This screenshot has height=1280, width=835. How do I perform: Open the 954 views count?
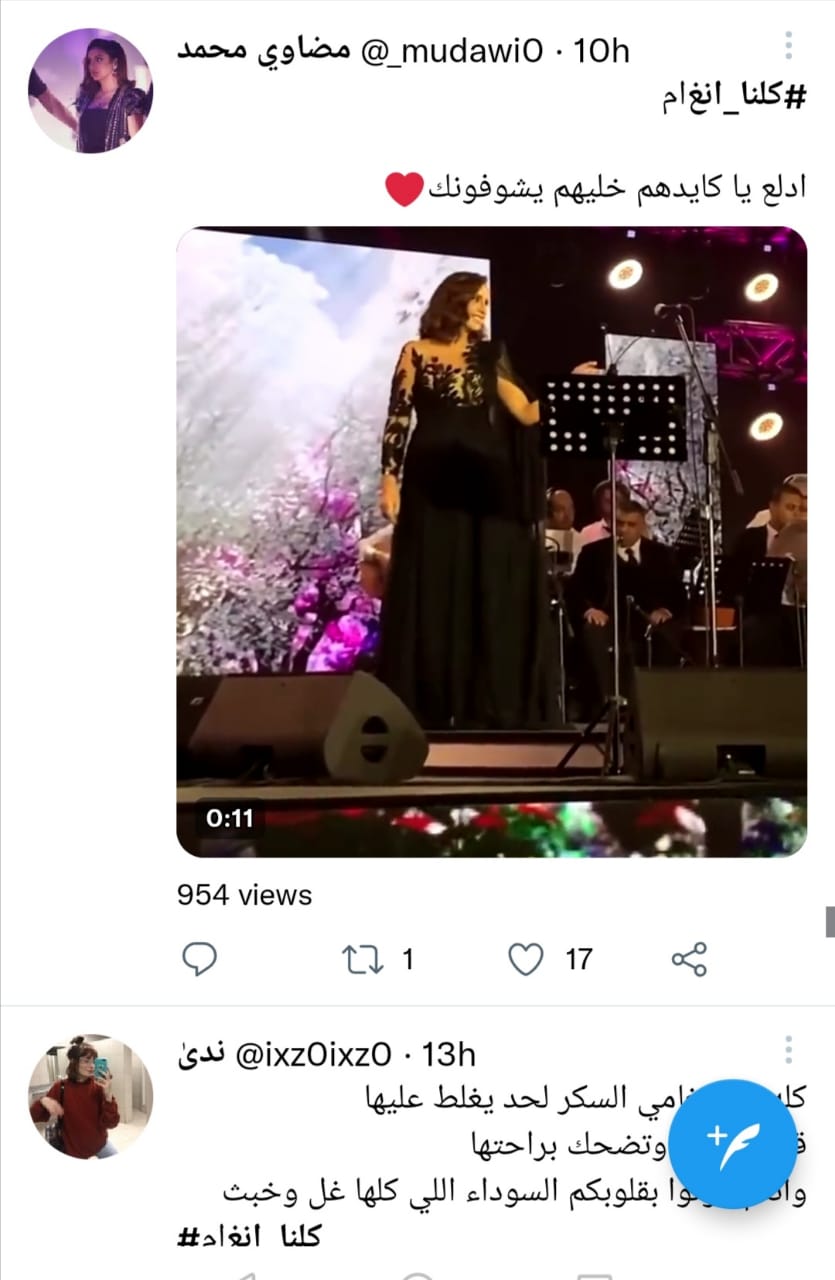point(243,896)
